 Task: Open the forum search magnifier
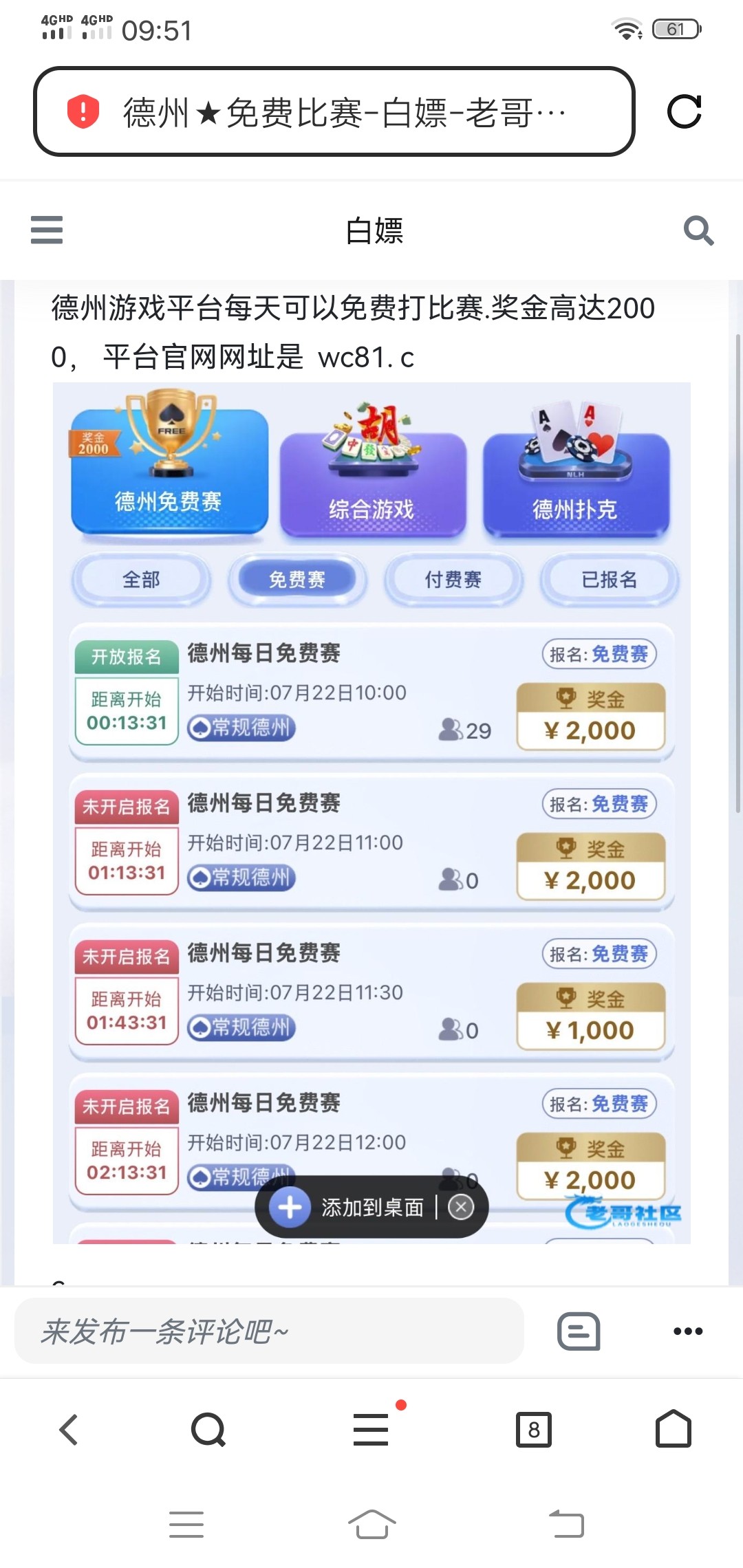(x=698, y=230)
